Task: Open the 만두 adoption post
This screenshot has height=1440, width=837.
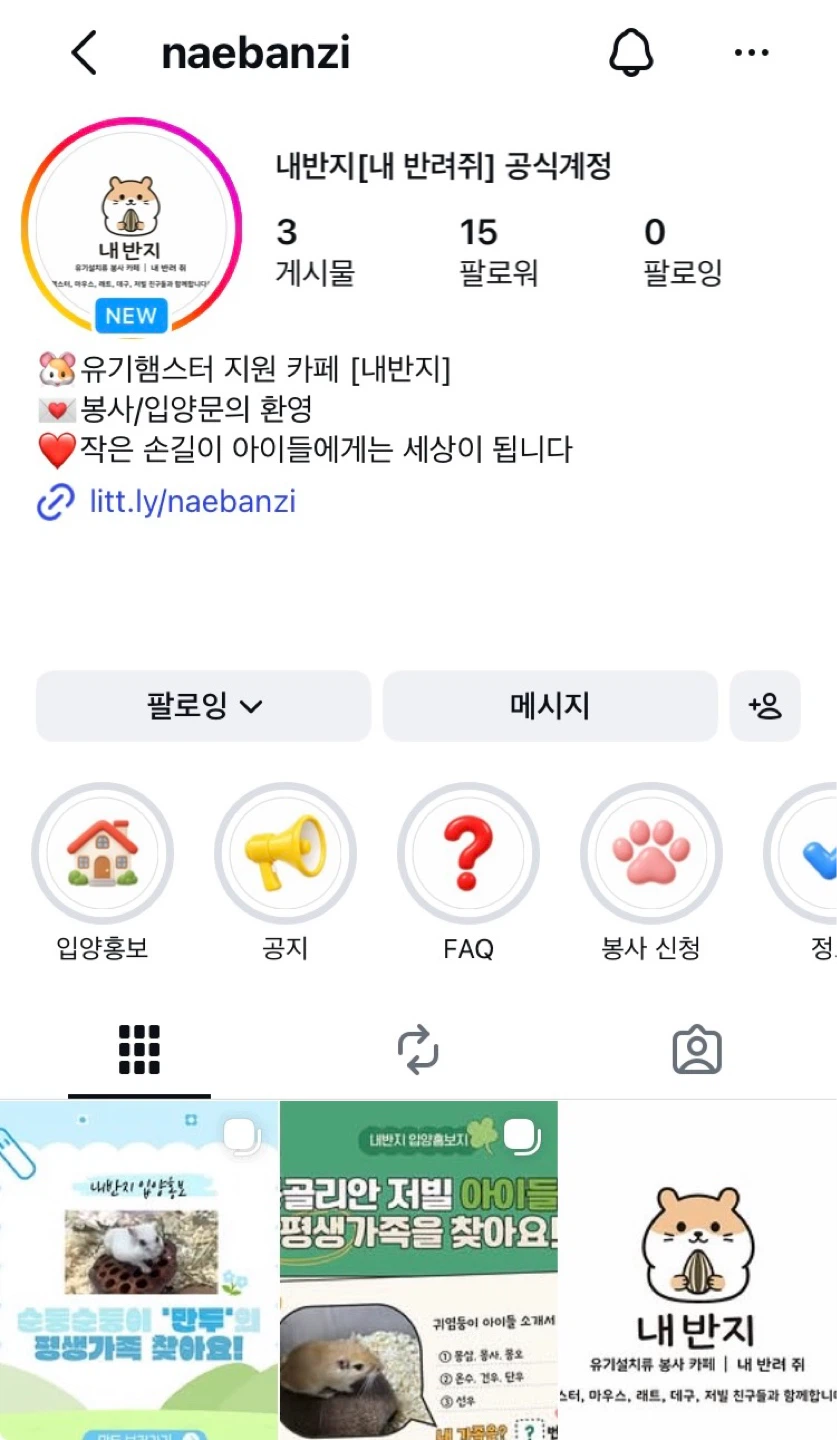Action: (x=139, y=1270)
